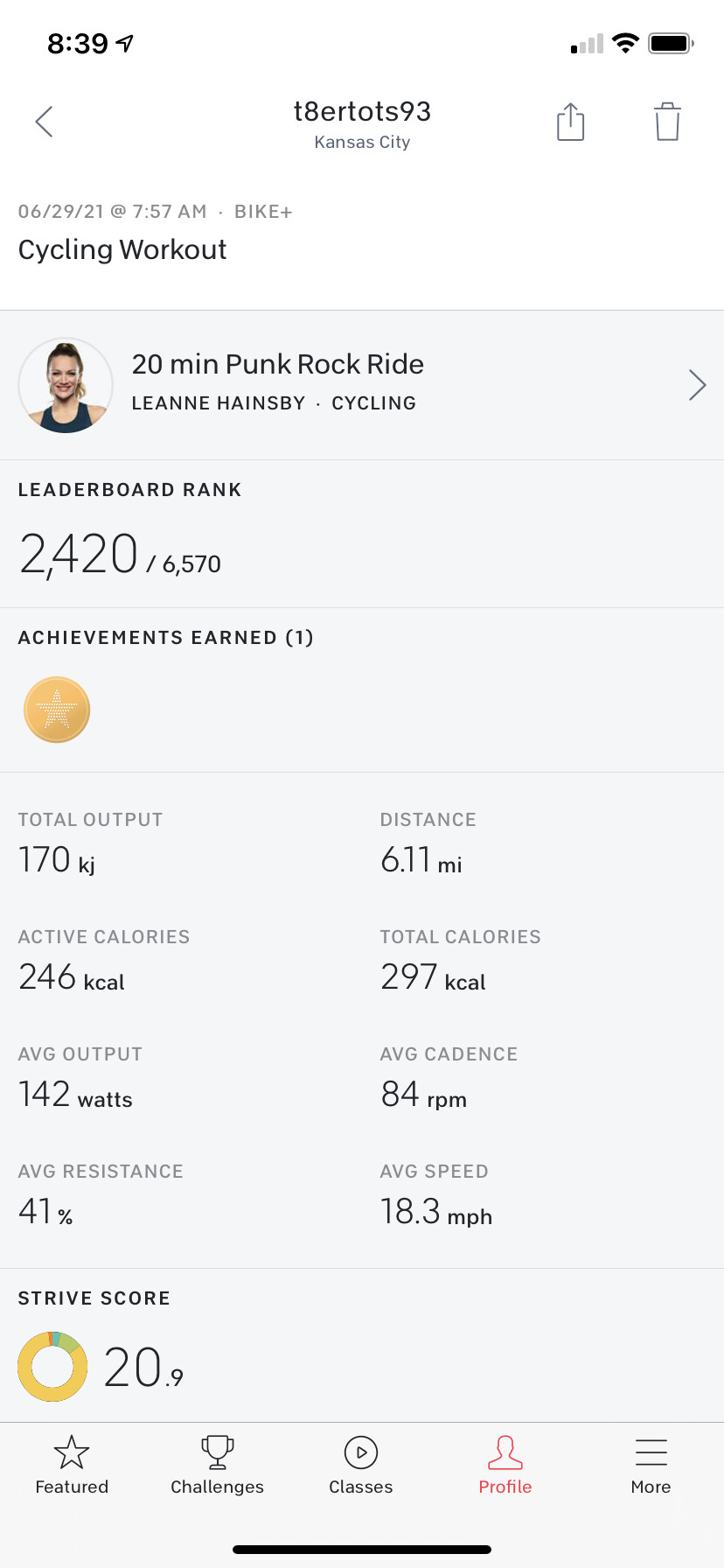Open the 20 min Punk Rock Ride class
Screen dimensions: 724x1568
coord(362,384)
